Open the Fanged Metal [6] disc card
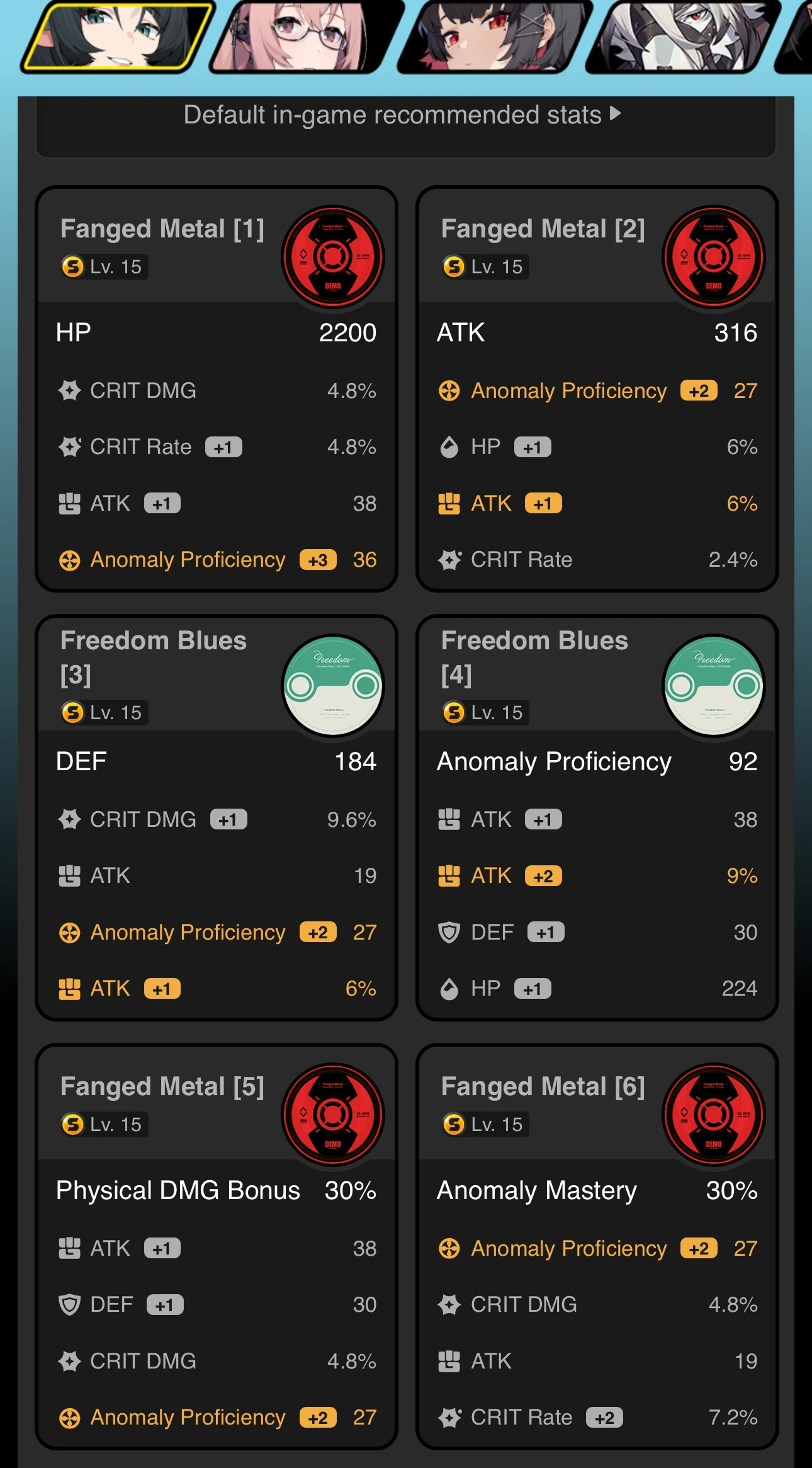The height and width of the screenshot is (1468, 812). click(597, 1246)
